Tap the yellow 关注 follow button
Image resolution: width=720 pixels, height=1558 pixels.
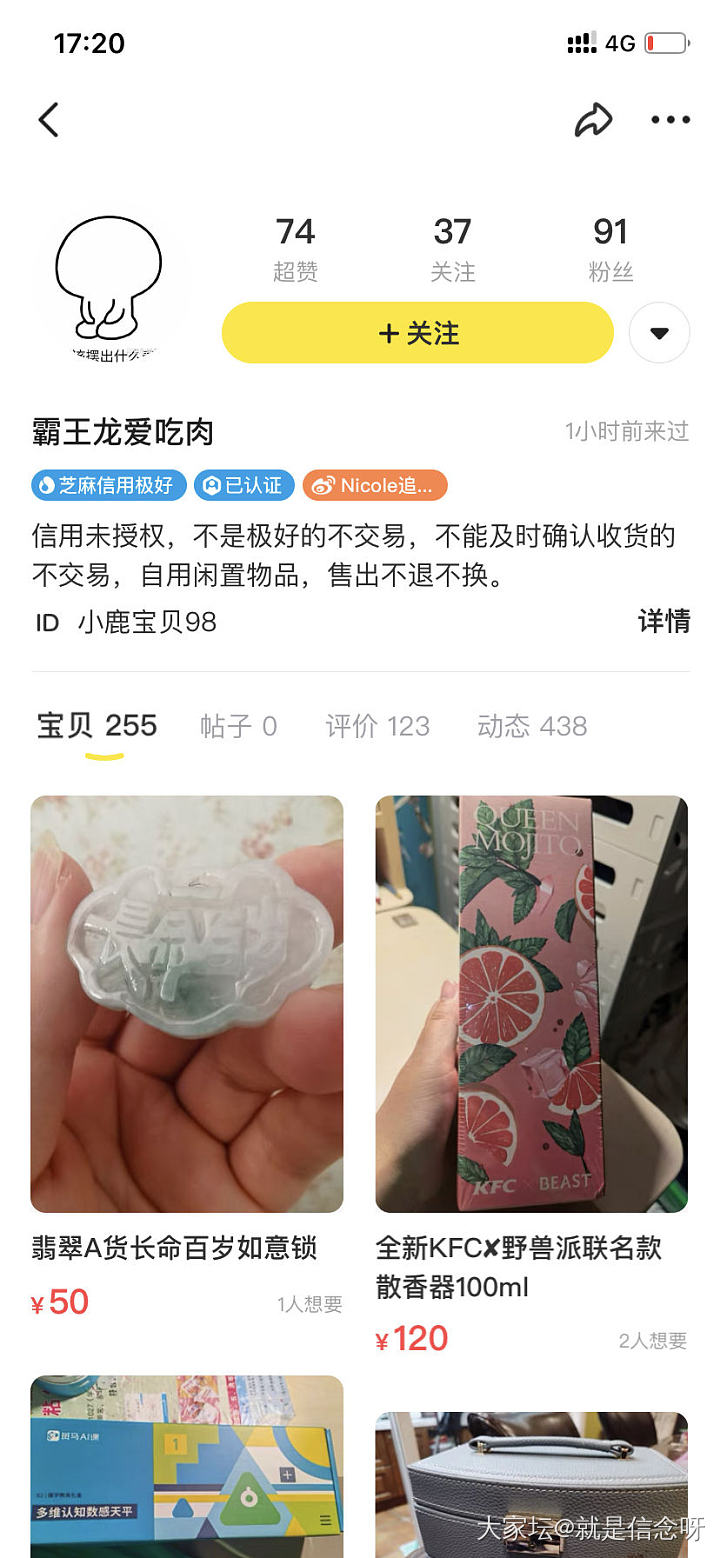[x=417, y=333]
